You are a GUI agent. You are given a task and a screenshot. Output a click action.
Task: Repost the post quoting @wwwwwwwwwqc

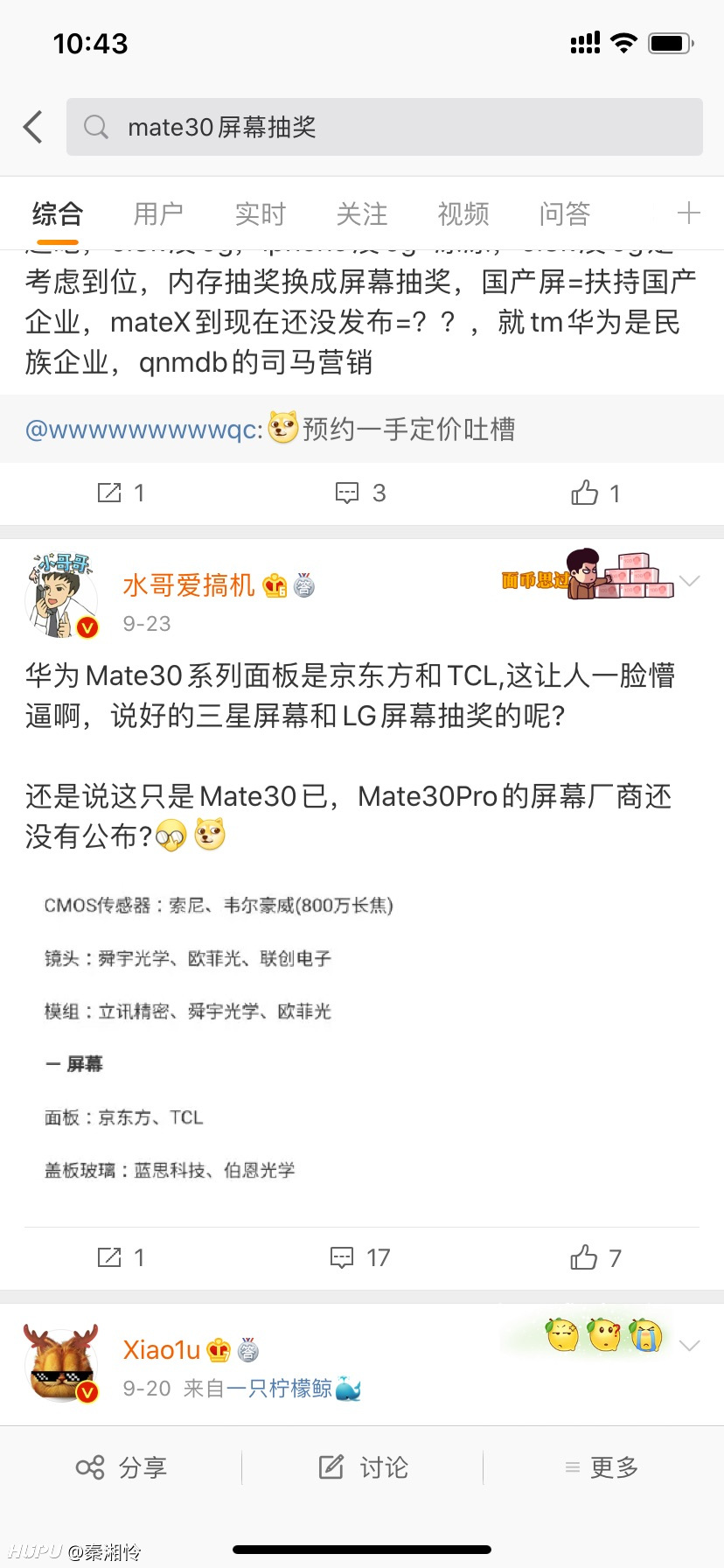[x=121, y=493]
